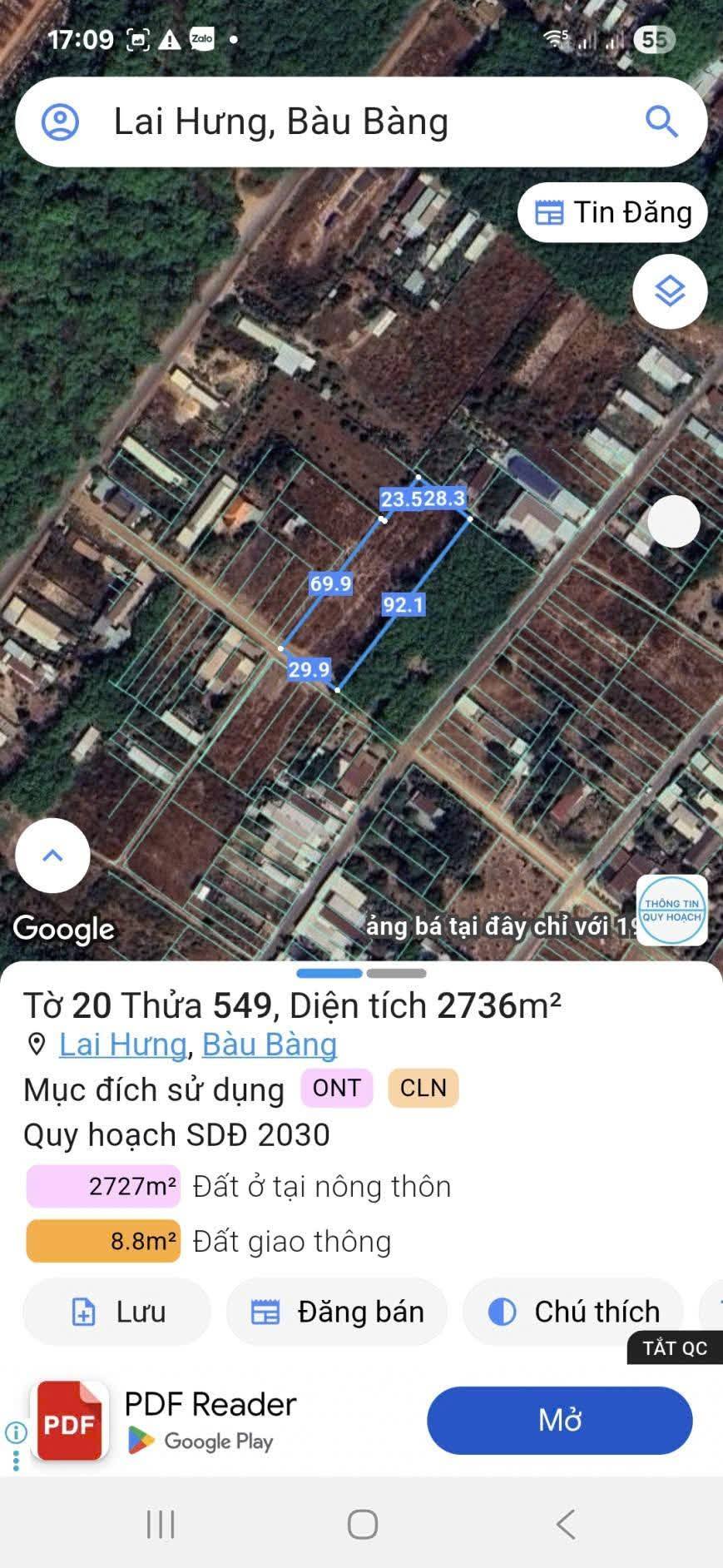Viewport: 723px width, 1568px height.
Task: Tap Mở on the PDF Reader ad
Action: pos(559,1420)
